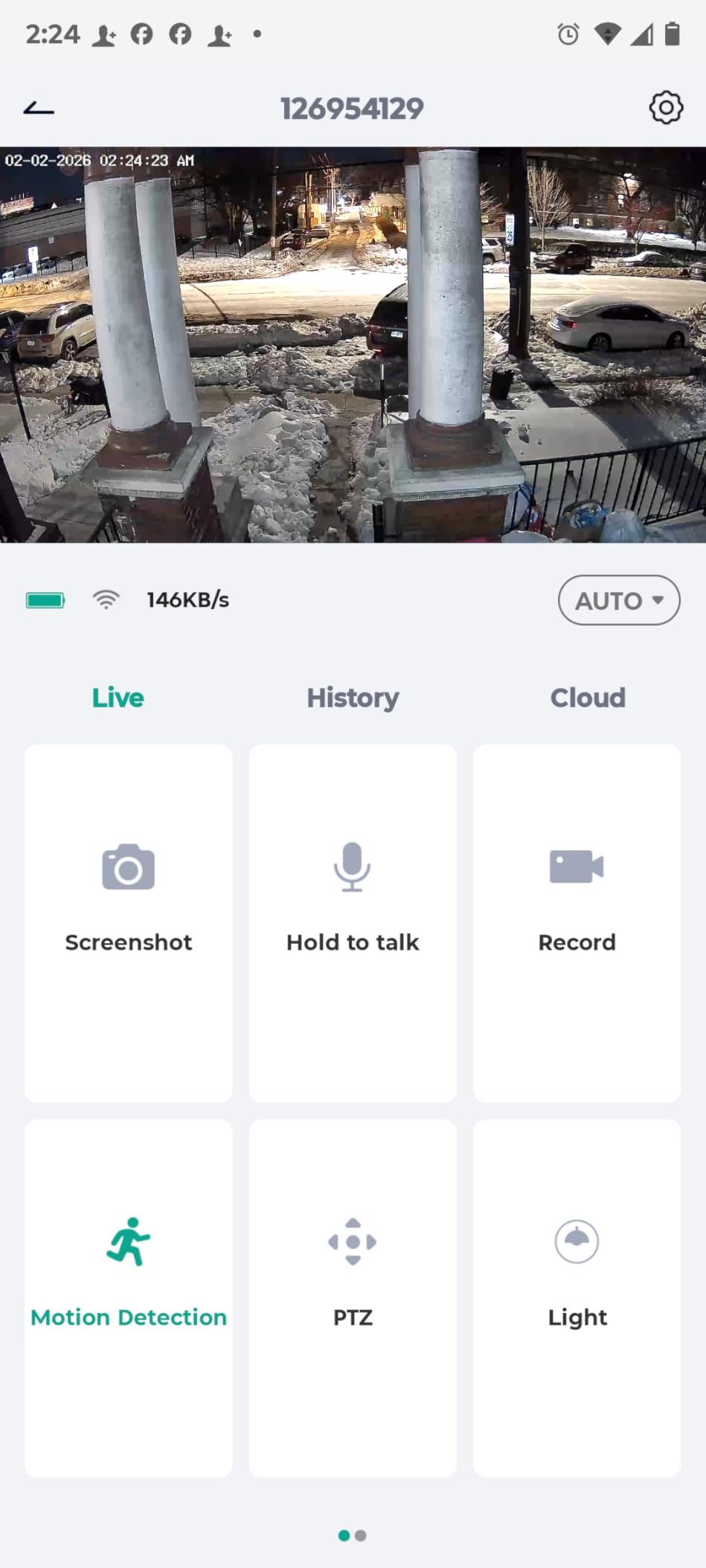Tap the second page indicator dot
This screenshot has width=706, height=1568.
pyautogui.click(x=361, y=1535)
